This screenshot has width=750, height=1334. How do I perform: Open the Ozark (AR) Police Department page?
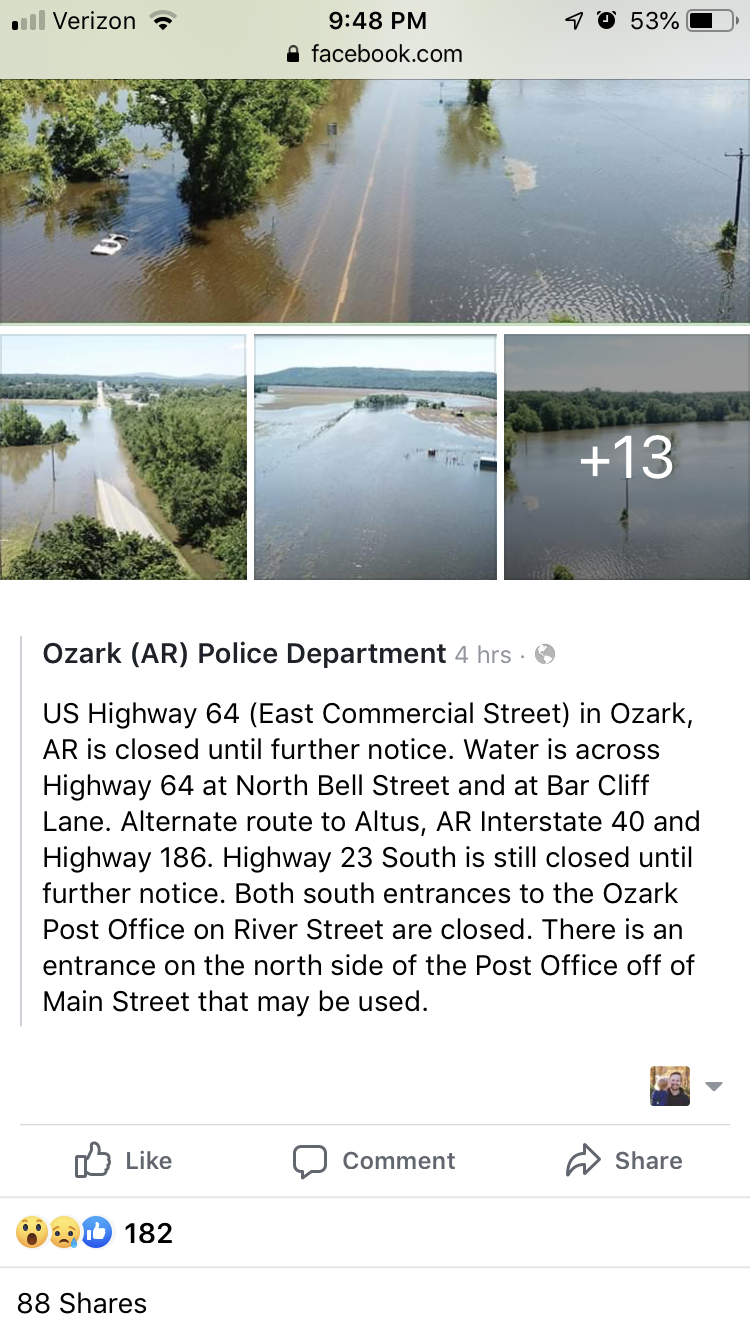tap(244, 654)
